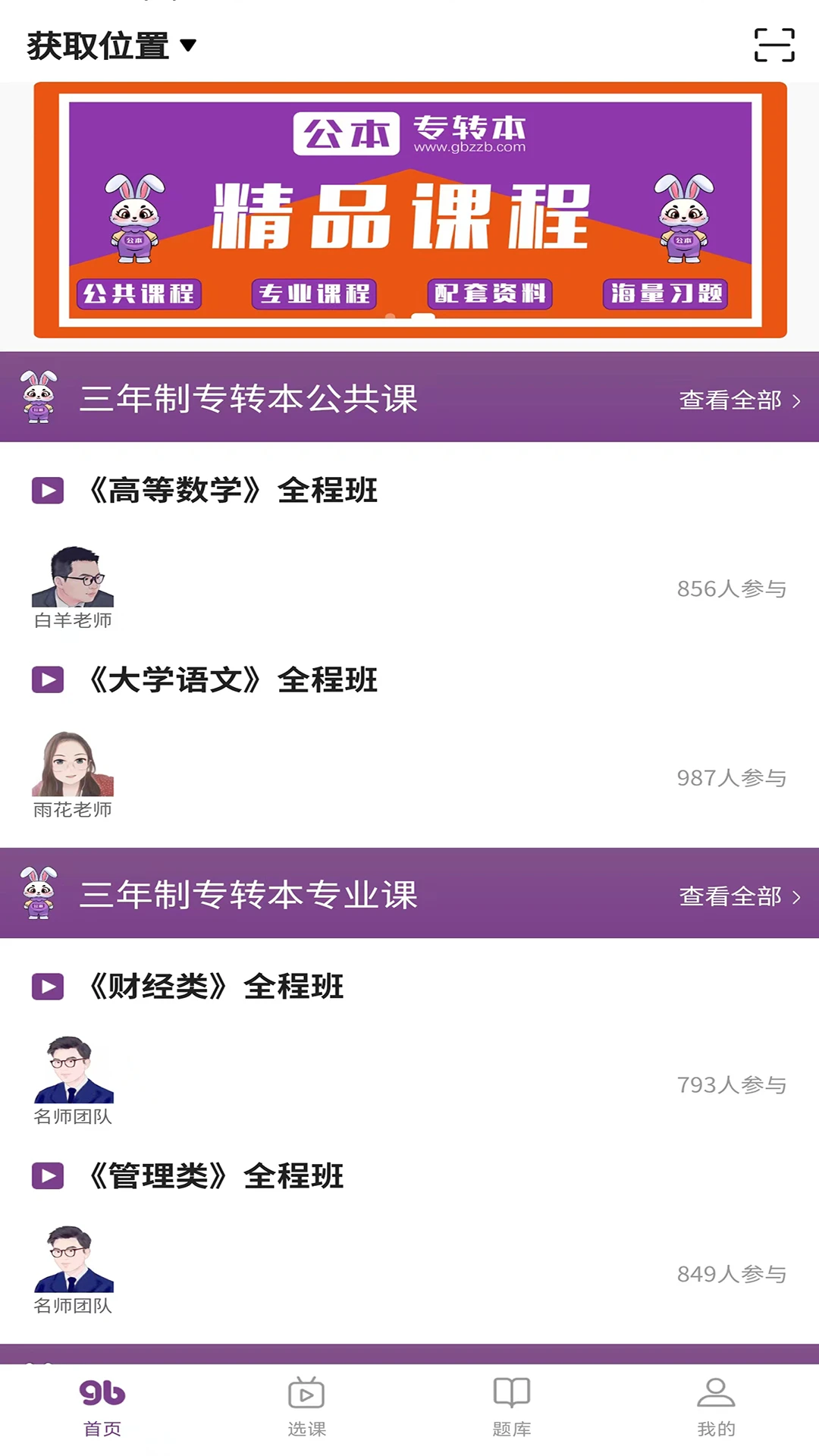Screen dimensions: 819x1456
Task: Click the play icon next to 《大学语文》全程班
Action: (x=48, y=681)
